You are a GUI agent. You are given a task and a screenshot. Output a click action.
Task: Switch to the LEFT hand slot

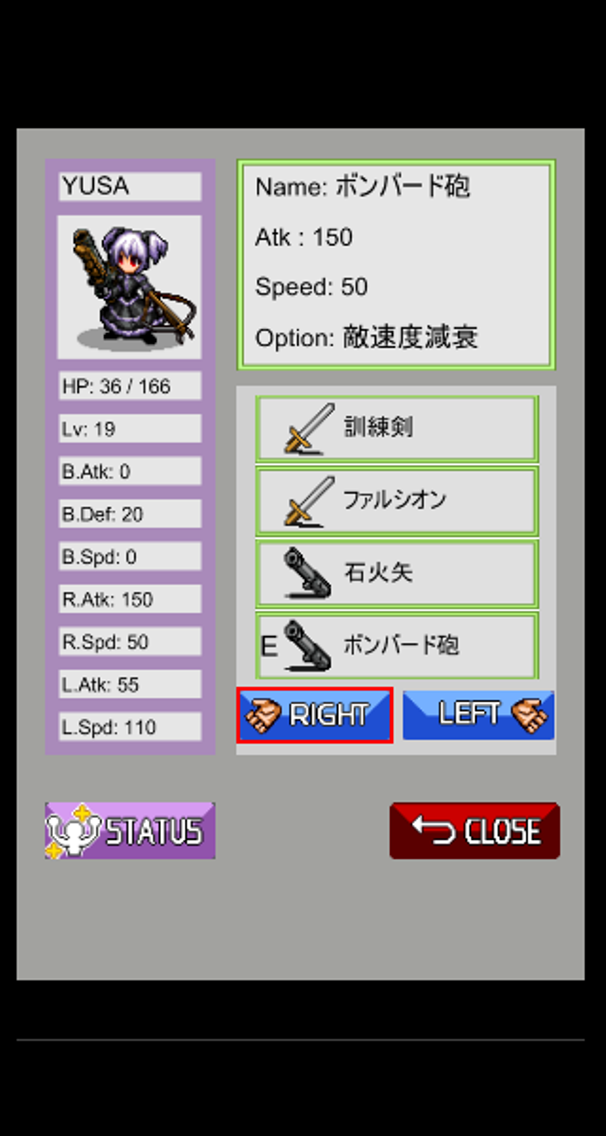tap(478, 715)
